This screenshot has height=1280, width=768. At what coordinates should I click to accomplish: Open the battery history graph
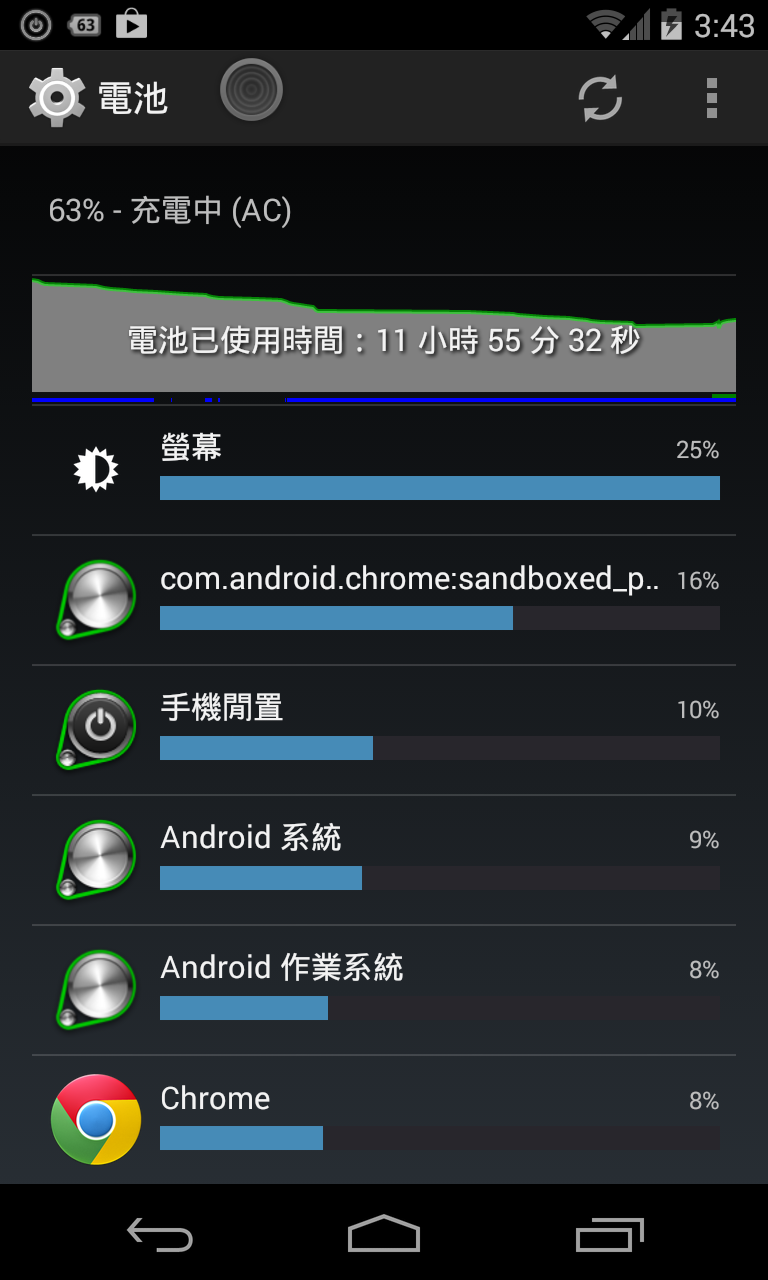point(384,340)
